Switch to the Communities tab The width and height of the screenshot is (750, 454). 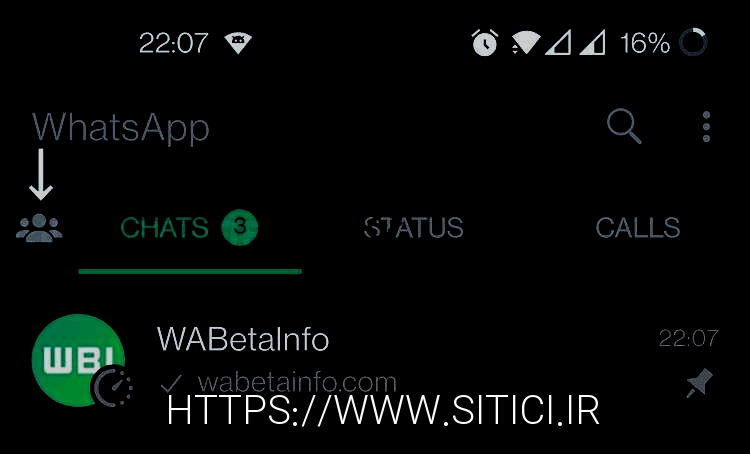39,228
